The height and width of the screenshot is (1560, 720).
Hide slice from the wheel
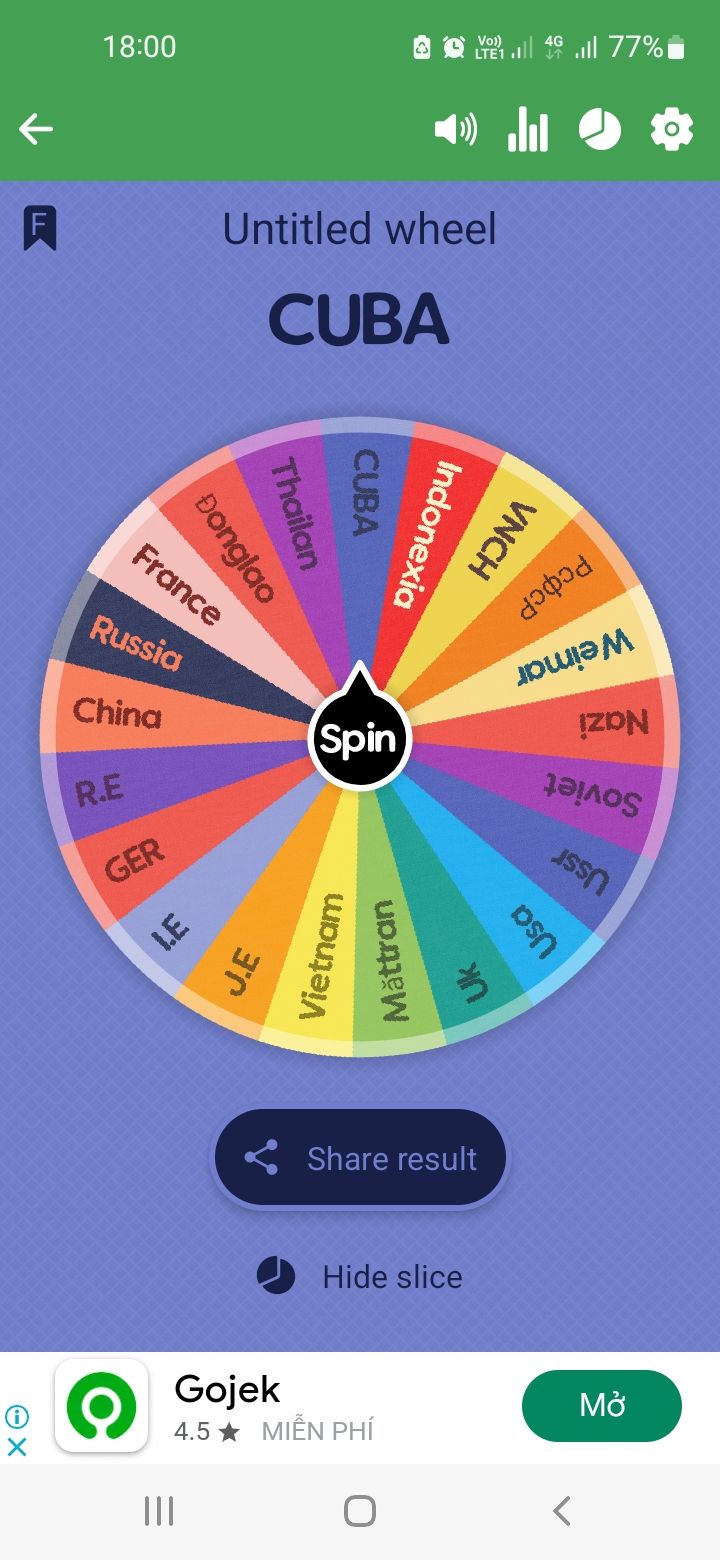pyautogui.click(x=360, y=1276)
